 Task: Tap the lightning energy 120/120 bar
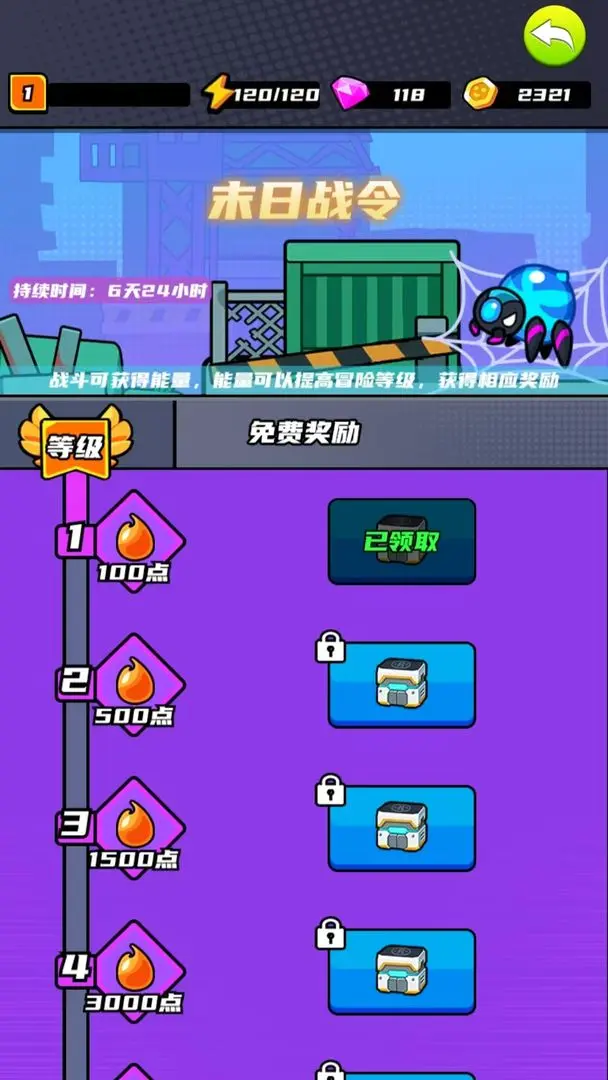262,94
